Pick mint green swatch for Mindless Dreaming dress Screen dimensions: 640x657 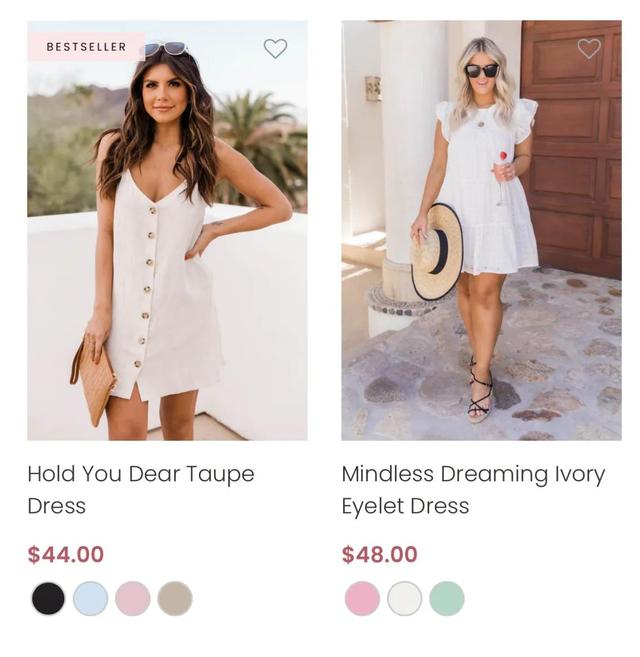click(446, 599)
